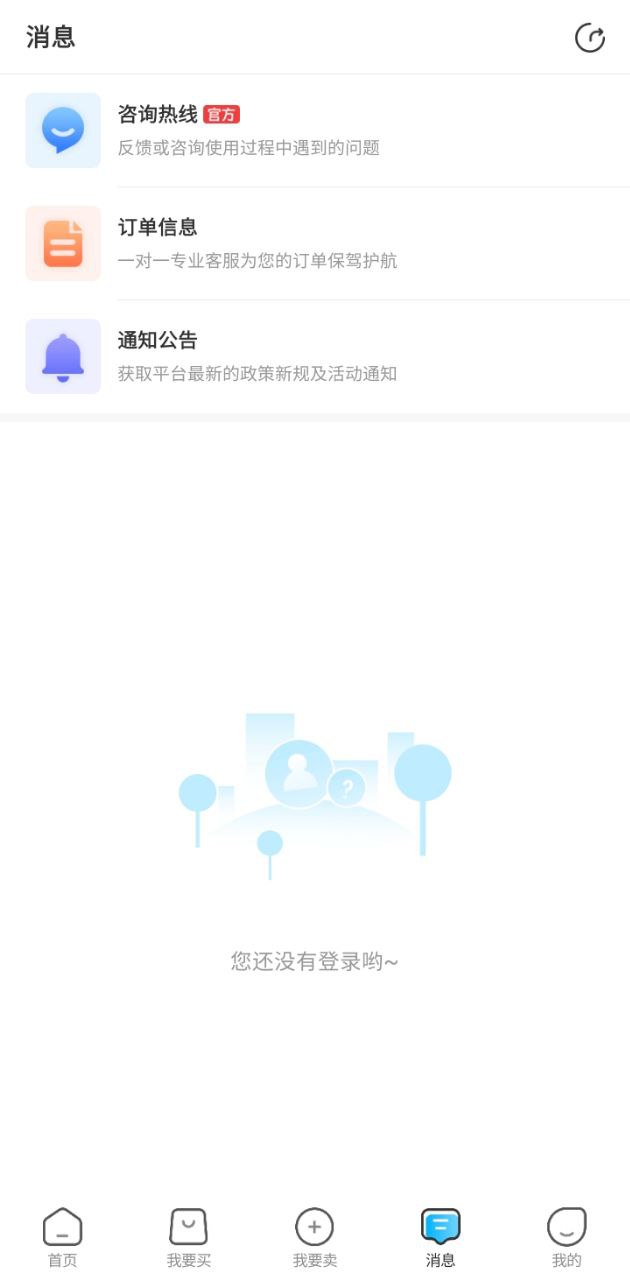
Task: Open the 我的 profile tab
Action: pyautogui.click(x=567, y=1237)
